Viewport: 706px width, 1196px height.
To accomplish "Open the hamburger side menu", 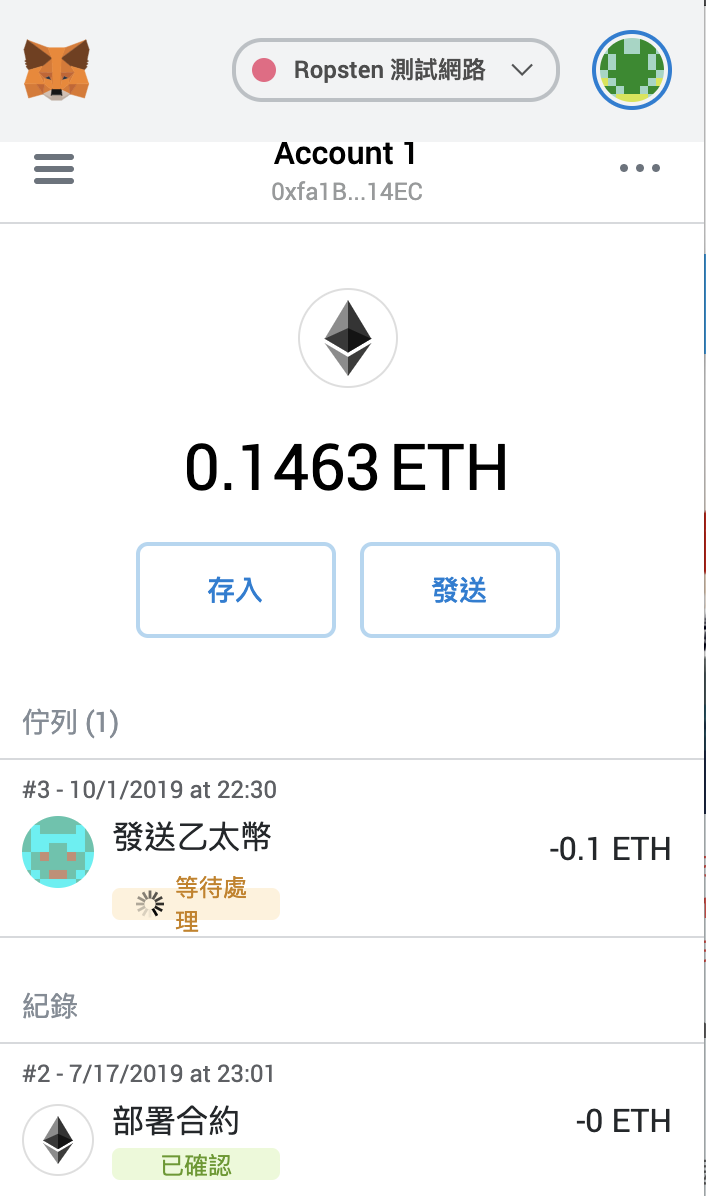I will pyautogui.click(x=54, y=168).
